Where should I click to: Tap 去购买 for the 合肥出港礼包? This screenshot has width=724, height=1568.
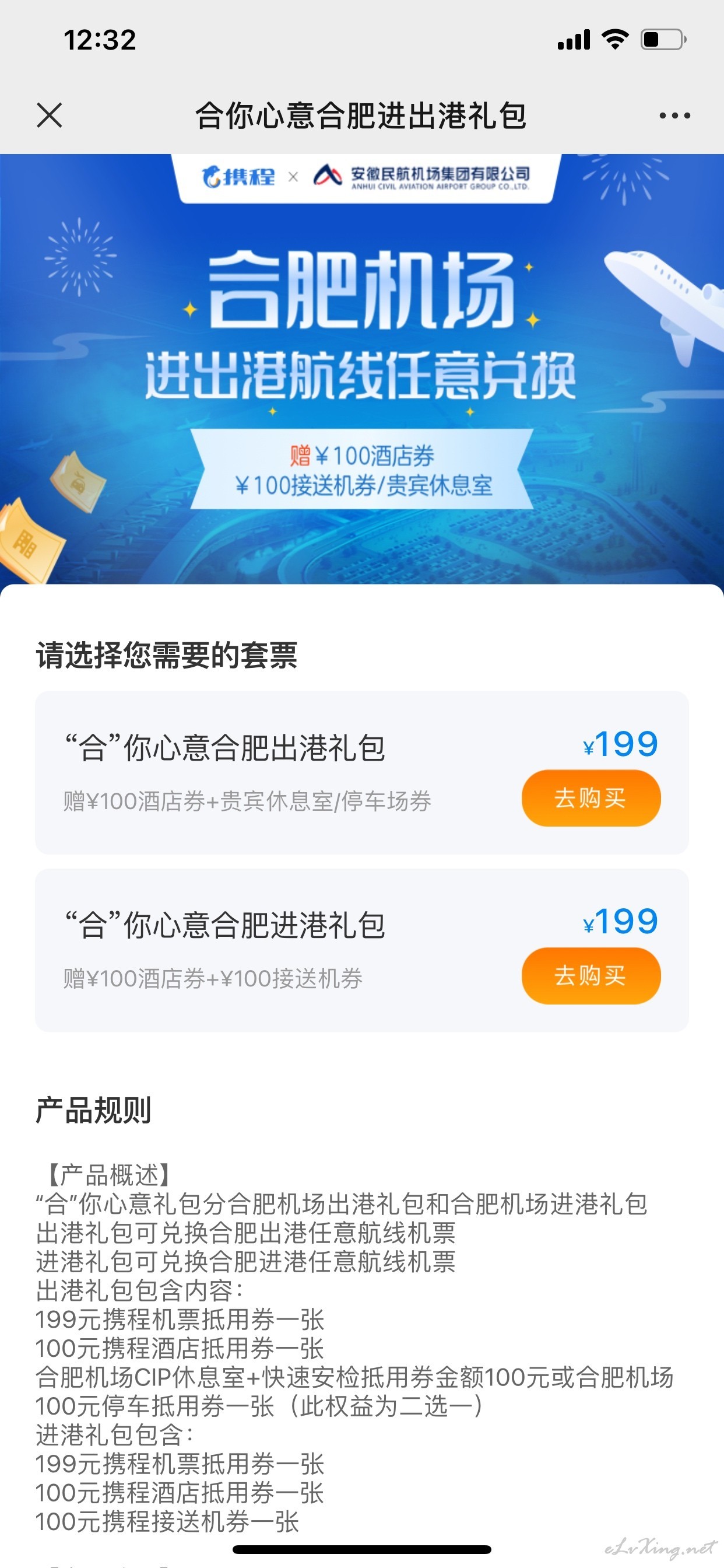(591, 798)
